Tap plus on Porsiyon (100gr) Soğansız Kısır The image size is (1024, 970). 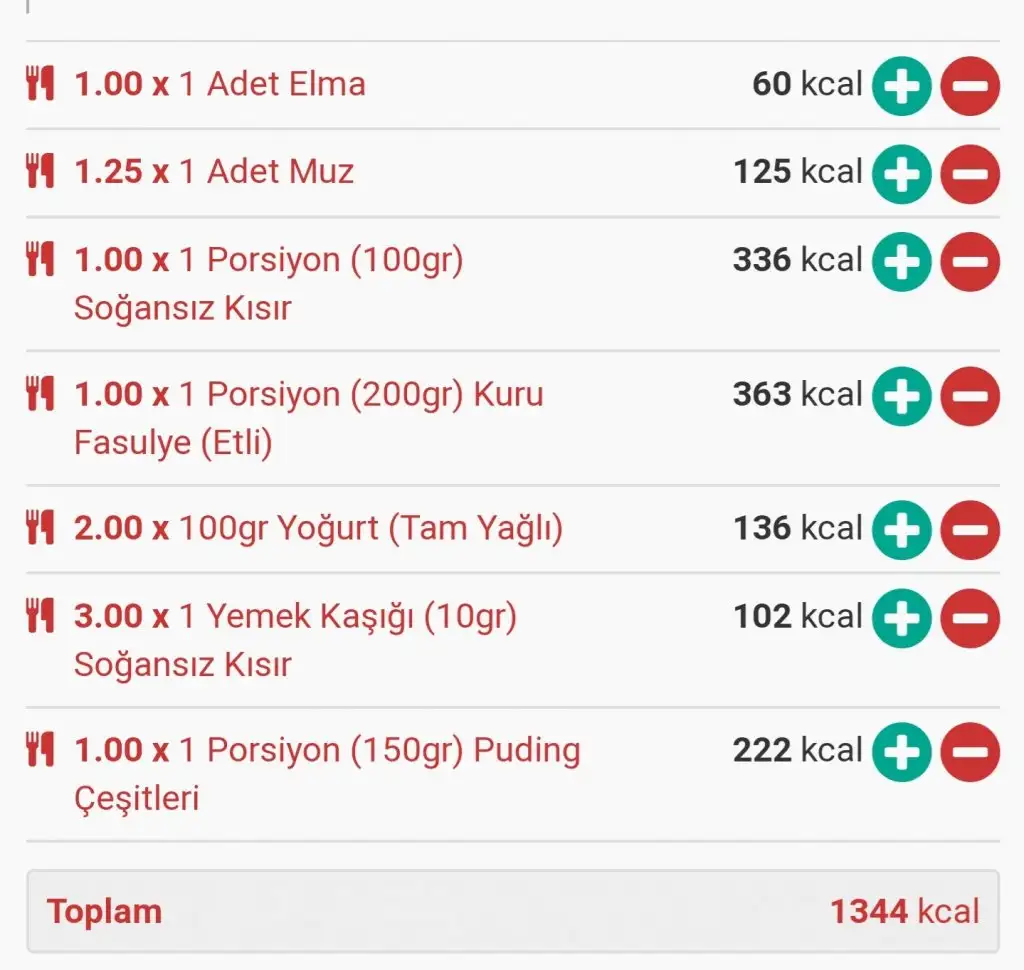click(901, 262)
